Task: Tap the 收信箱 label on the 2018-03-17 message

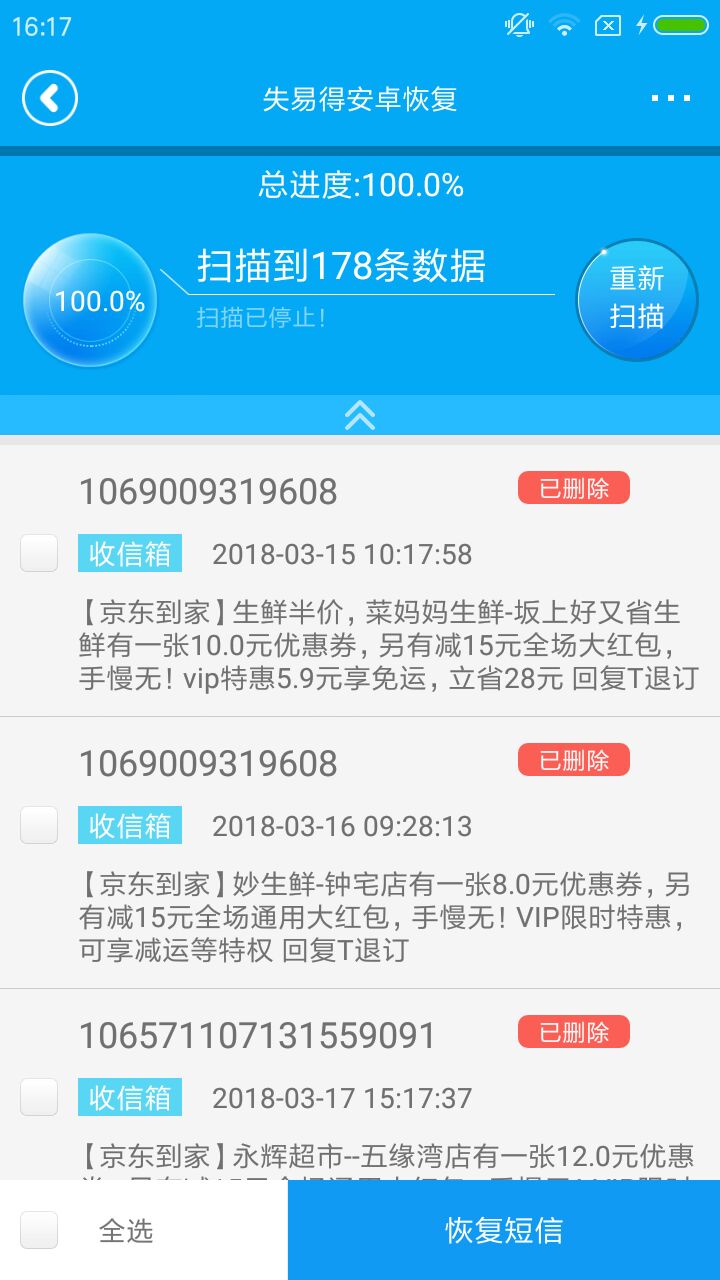Action: 129,1096
